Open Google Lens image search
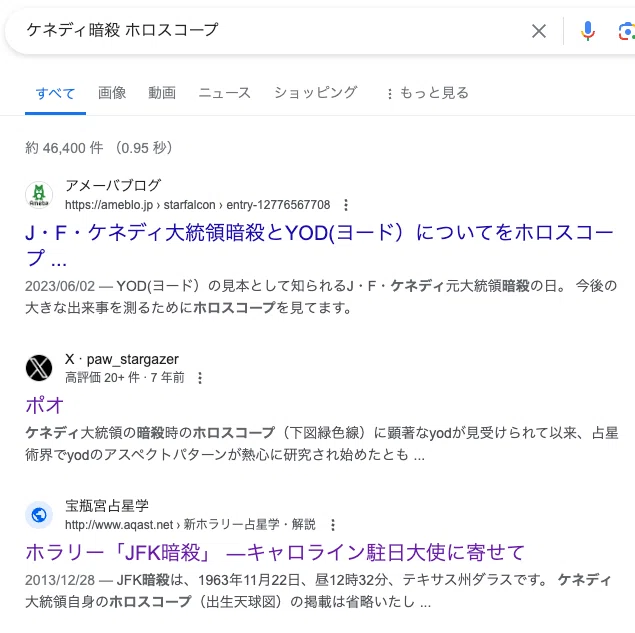Image resolution: width=635 pixels, height=633 pixels. (626, 31)
